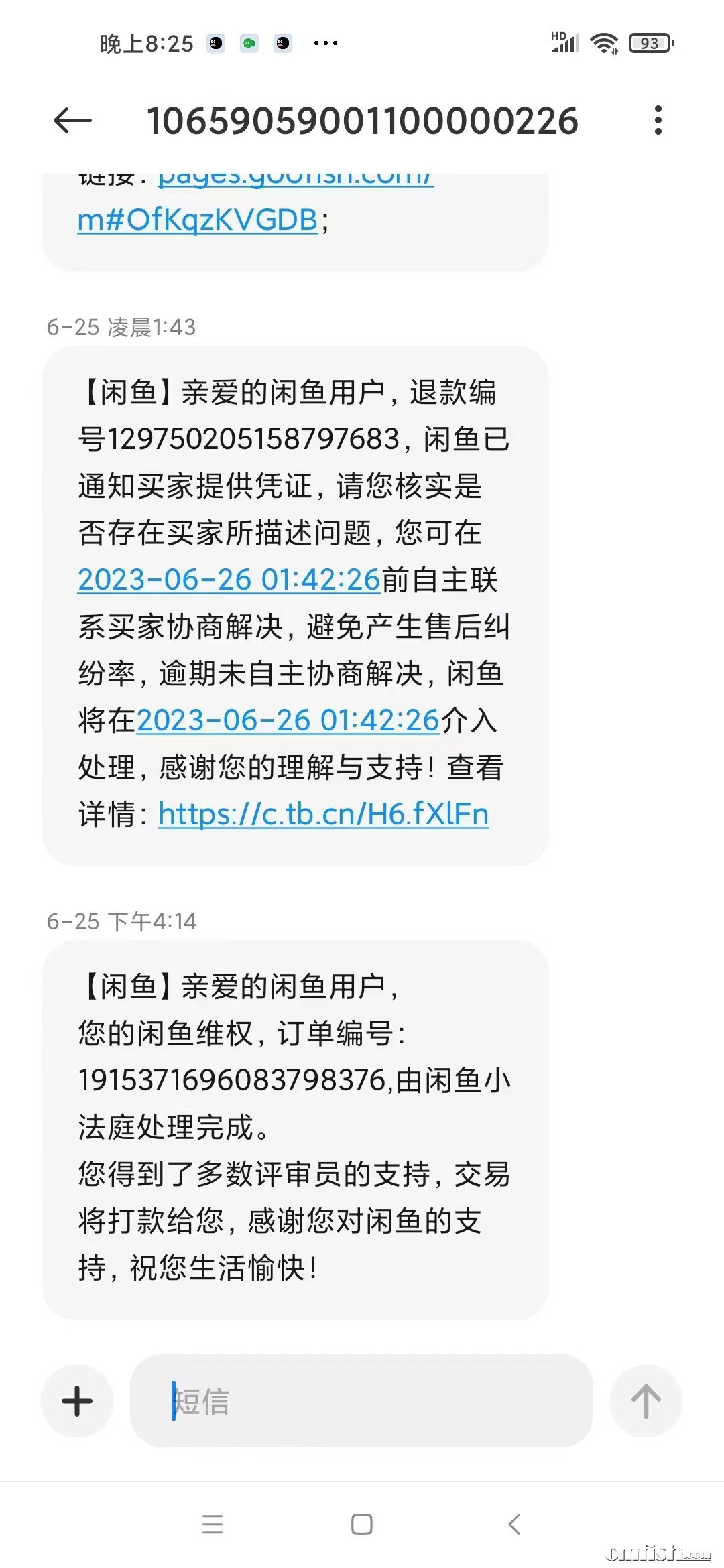Focus the 短信 message input field
724x1568 pixels.
point(362,1401)
